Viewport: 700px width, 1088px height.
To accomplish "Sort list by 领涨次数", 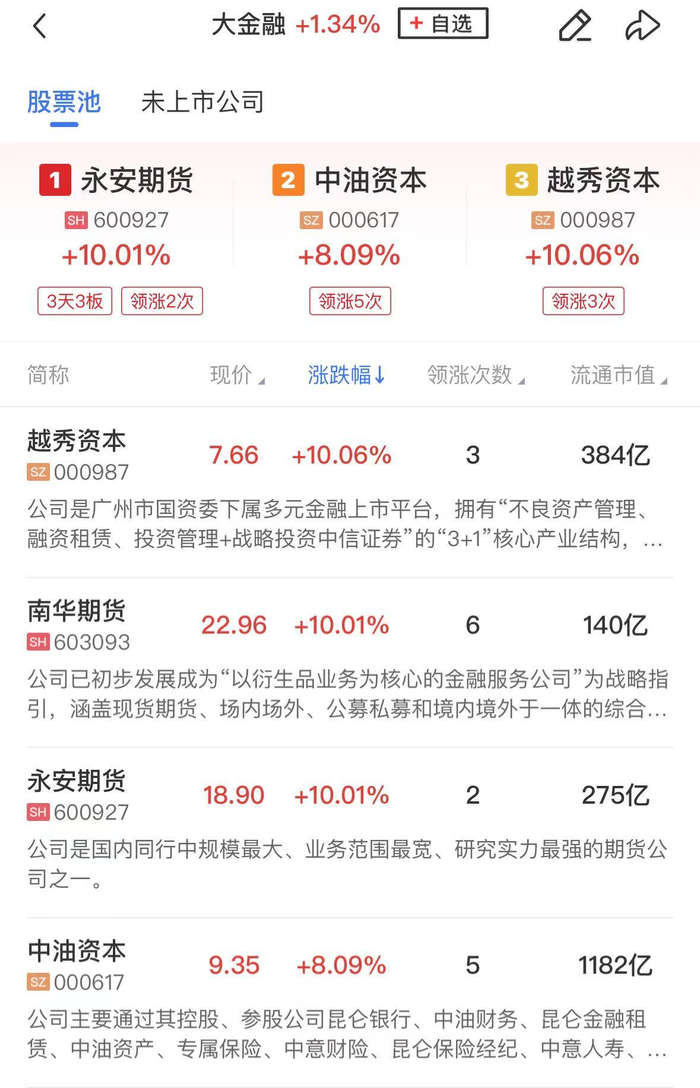I will tap(476, 375).
